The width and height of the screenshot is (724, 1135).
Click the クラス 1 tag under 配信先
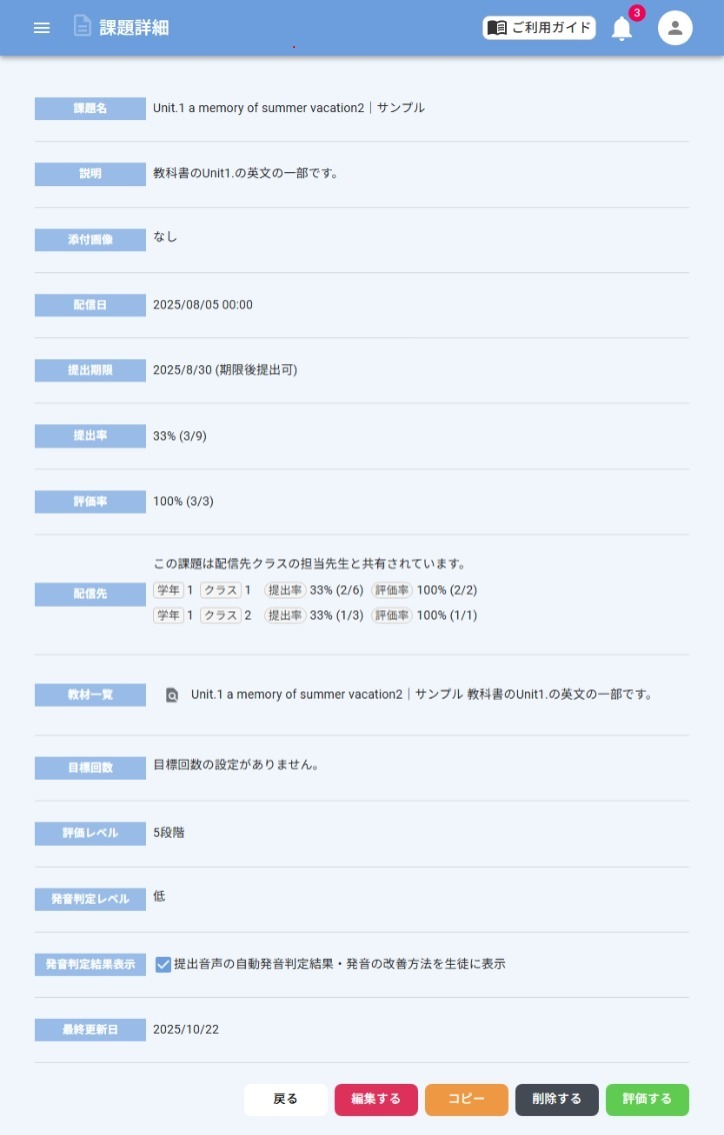(x=222, y=590)
